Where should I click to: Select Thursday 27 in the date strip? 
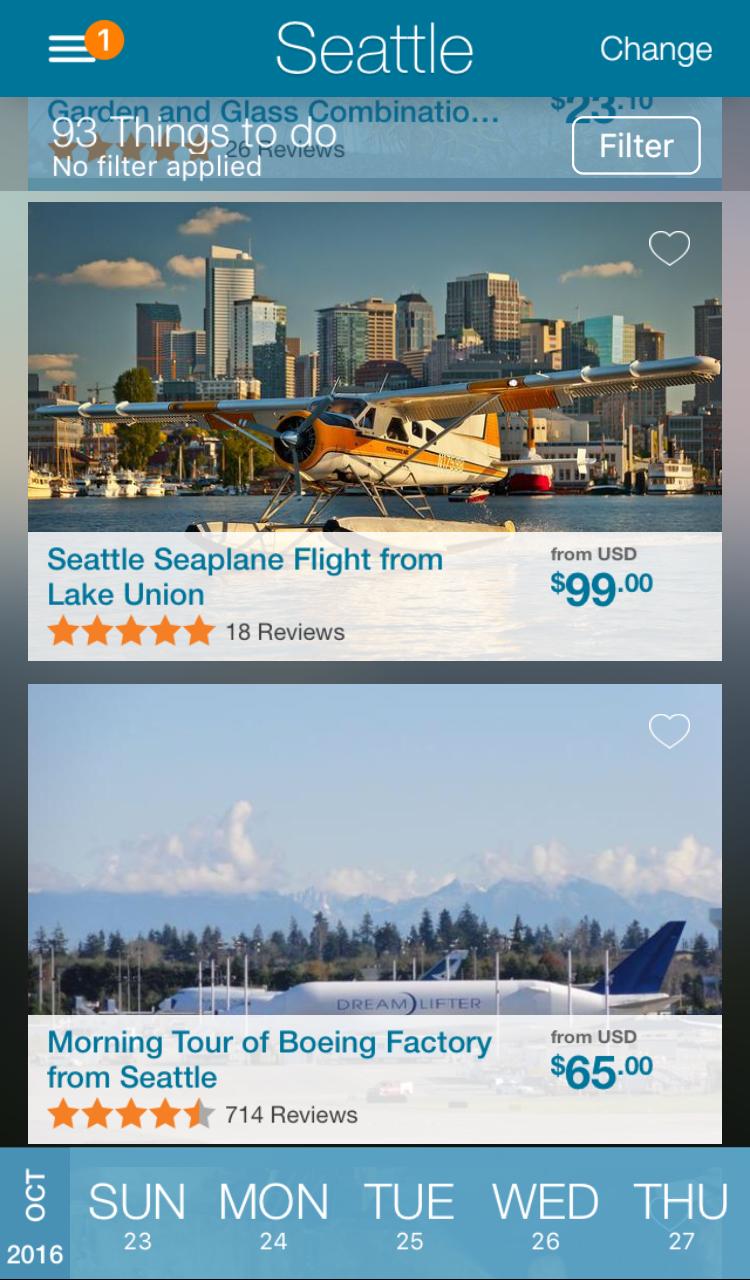click(x=681, y=1214)
